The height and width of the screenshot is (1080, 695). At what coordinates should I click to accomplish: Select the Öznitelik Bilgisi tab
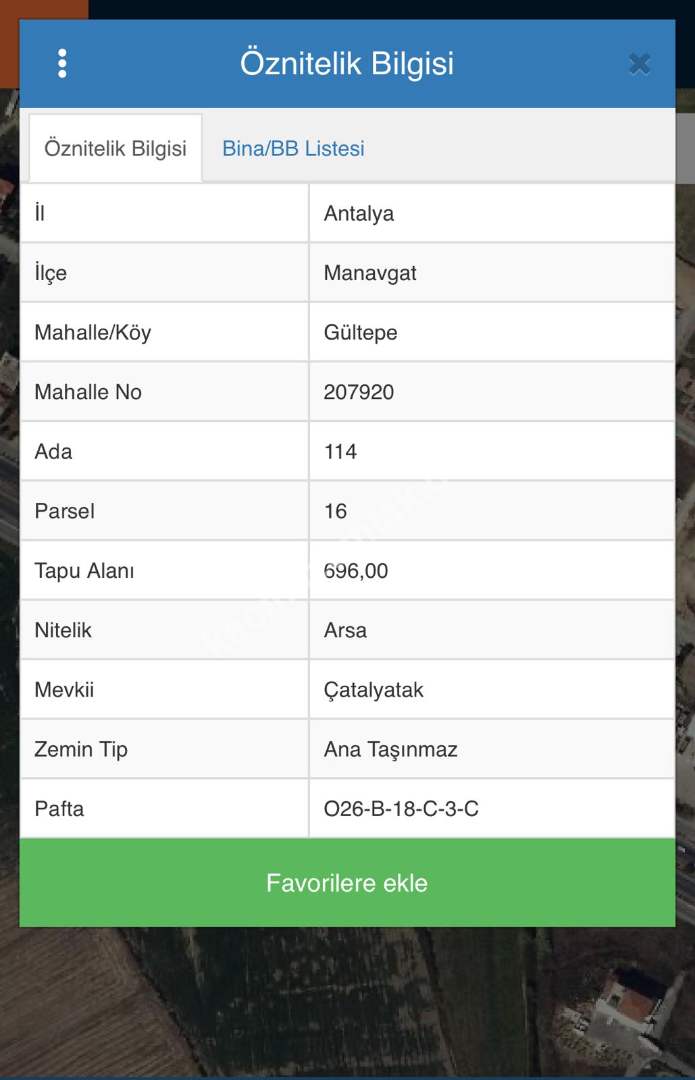tap(115, 149)
